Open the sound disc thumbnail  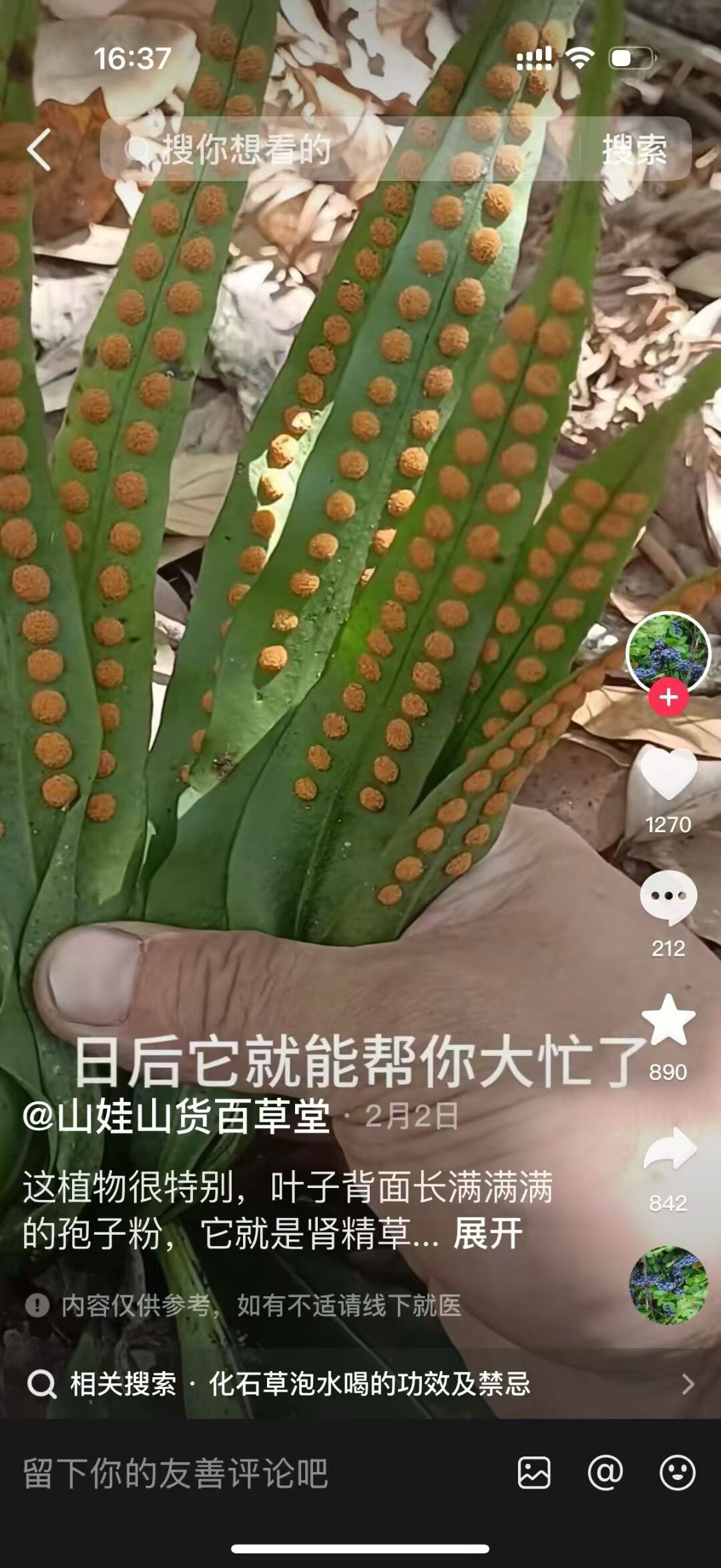point(668,1286)
